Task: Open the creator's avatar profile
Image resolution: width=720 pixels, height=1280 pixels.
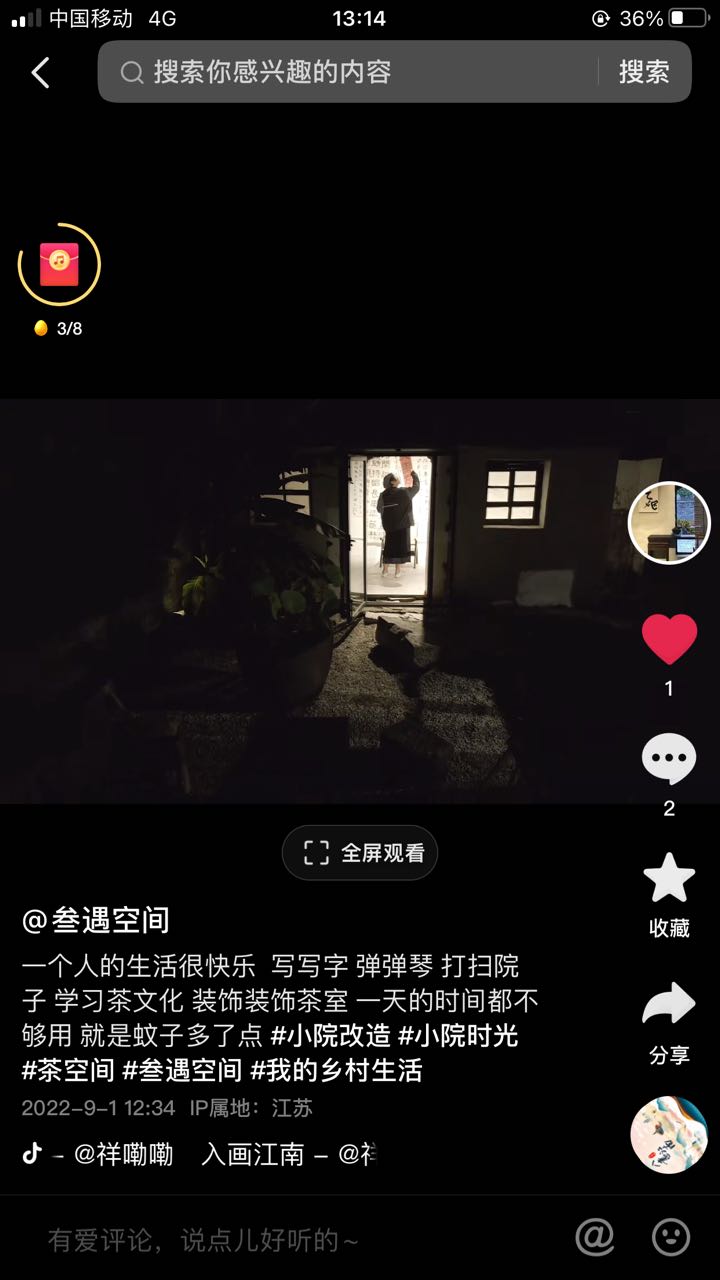Action: tap(669, 523)
